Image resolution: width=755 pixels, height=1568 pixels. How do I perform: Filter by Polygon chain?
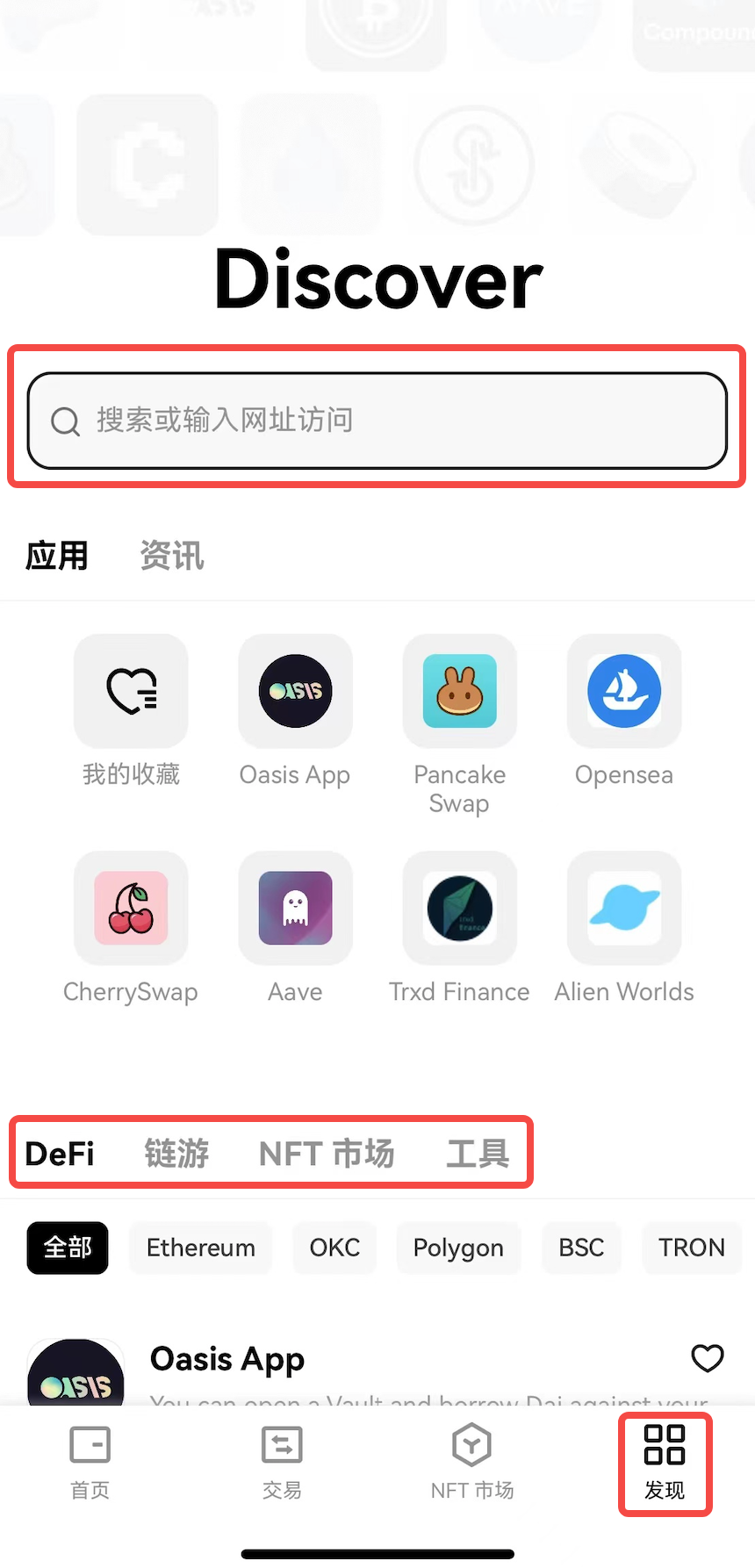[458, 1248]
